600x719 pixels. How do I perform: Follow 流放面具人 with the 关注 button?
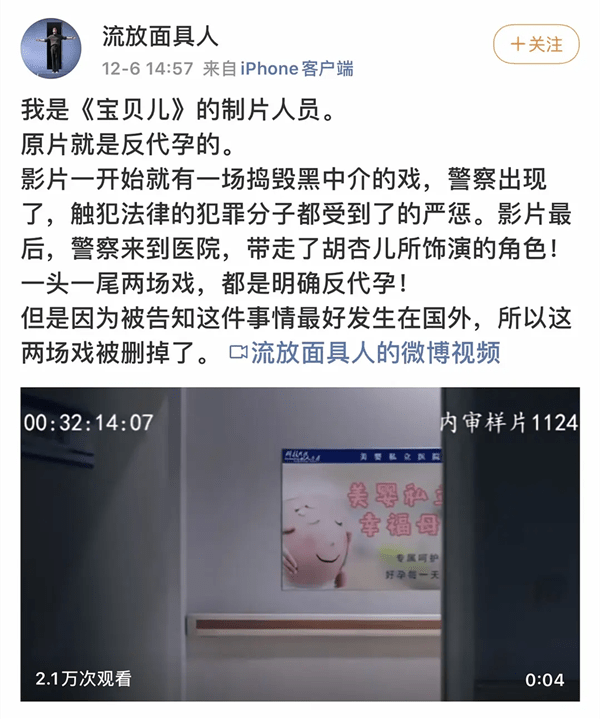pyautogui.click(x=536, y=45)
